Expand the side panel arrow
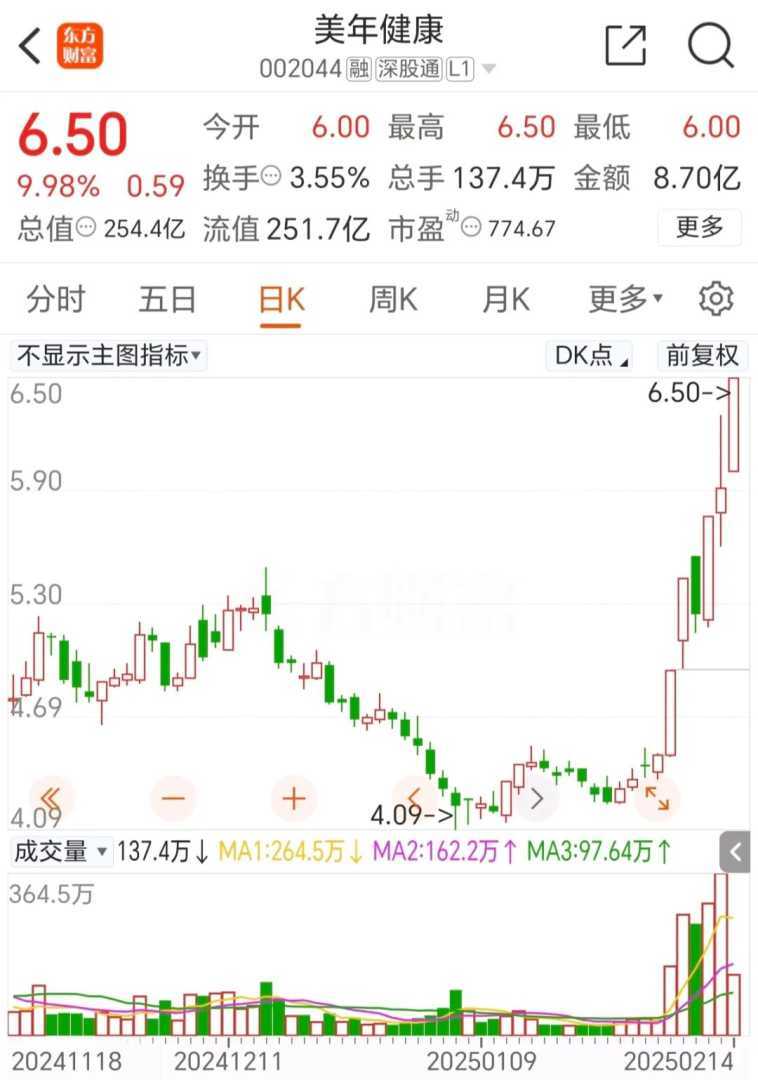 tap(737, 852)
